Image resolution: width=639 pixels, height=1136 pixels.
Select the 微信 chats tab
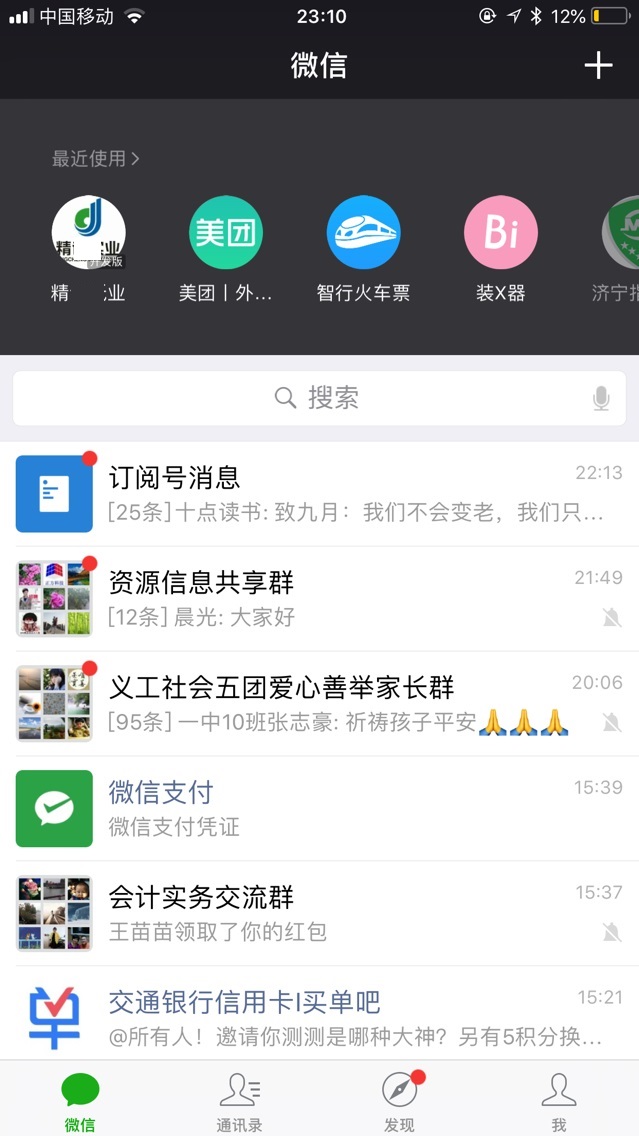click(x=80, y=1099)
